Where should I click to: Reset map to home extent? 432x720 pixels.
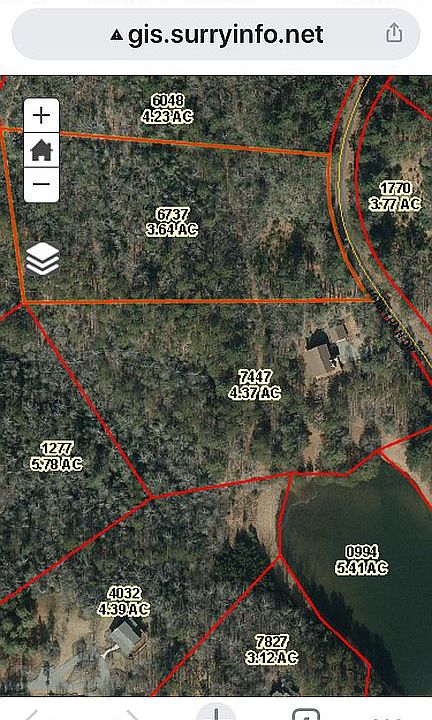tap(41, 150)
